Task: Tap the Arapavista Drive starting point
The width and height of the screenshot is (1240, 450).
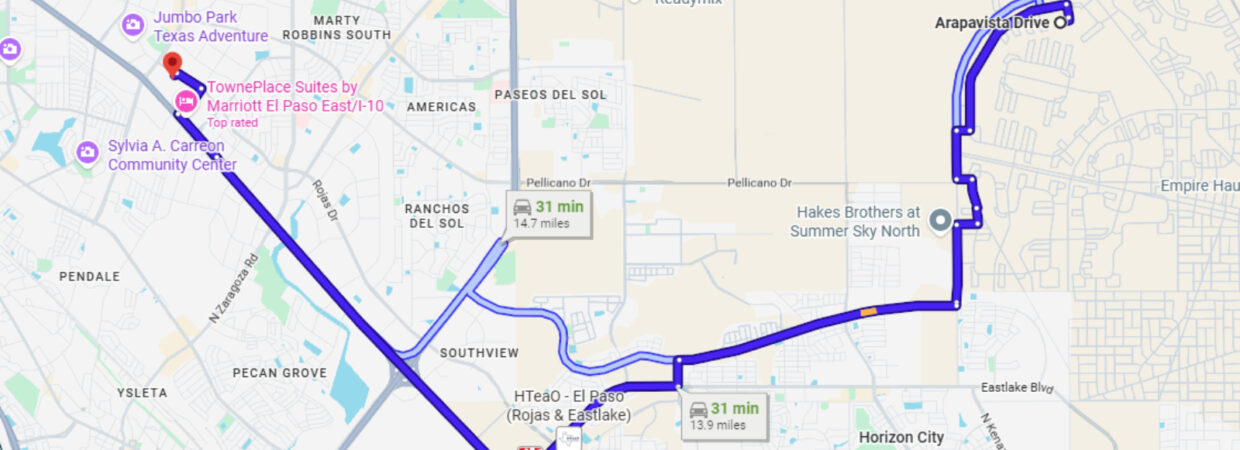Action: (x=1058, y=23)
